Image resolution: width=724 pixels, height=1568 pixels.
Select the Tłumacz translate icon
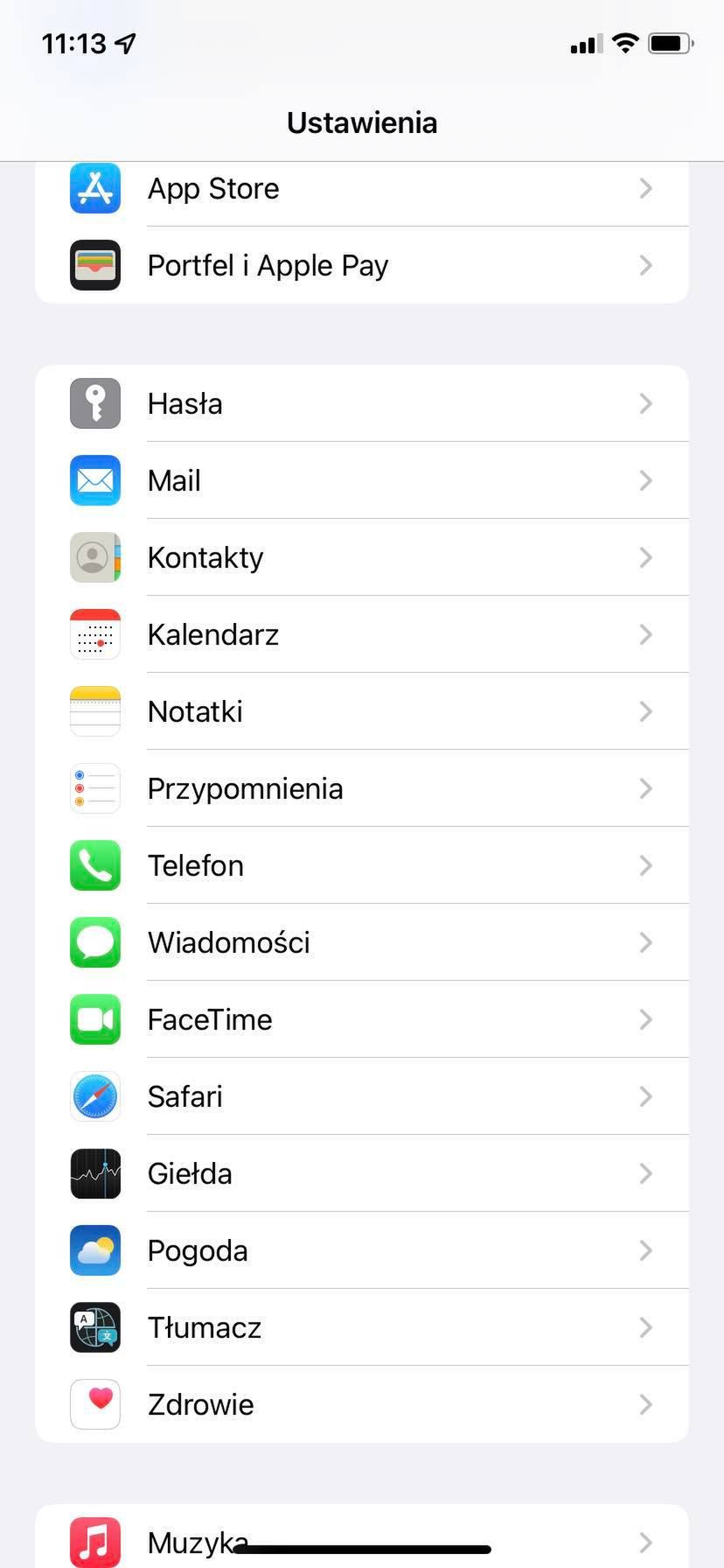tap(94, 1327)
